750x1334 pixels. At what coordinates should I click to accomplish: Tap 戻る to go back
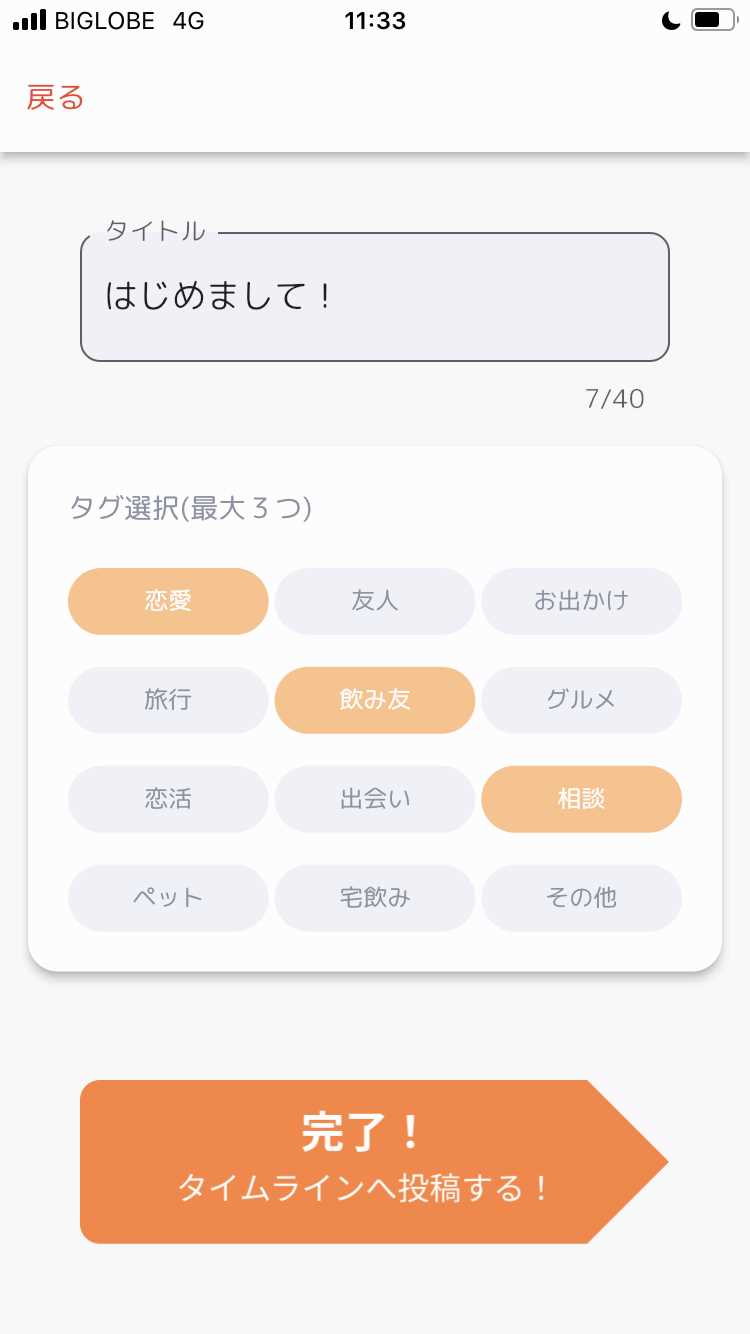(x=55, y=97)
